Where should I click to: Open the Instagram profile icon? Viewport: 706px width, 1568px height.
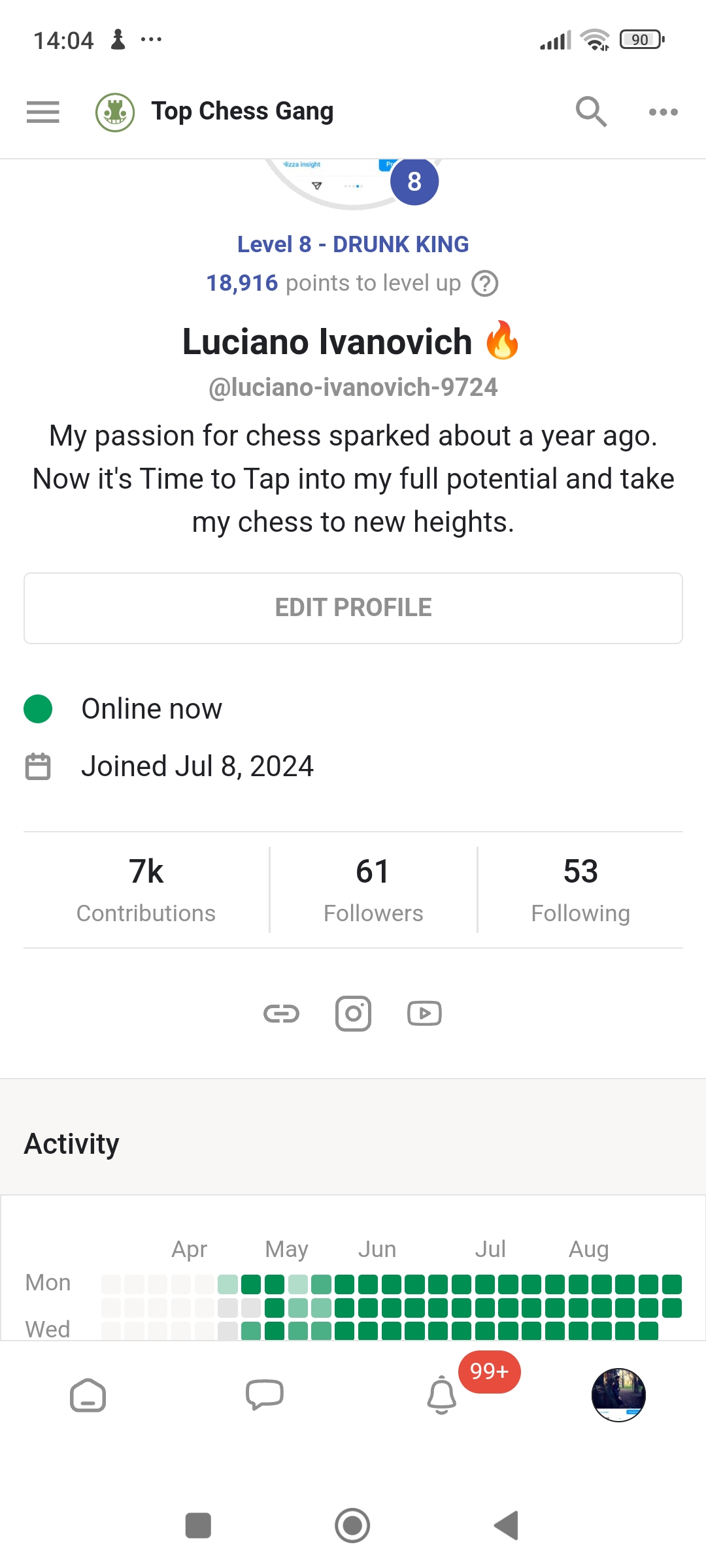point(353,1013)
